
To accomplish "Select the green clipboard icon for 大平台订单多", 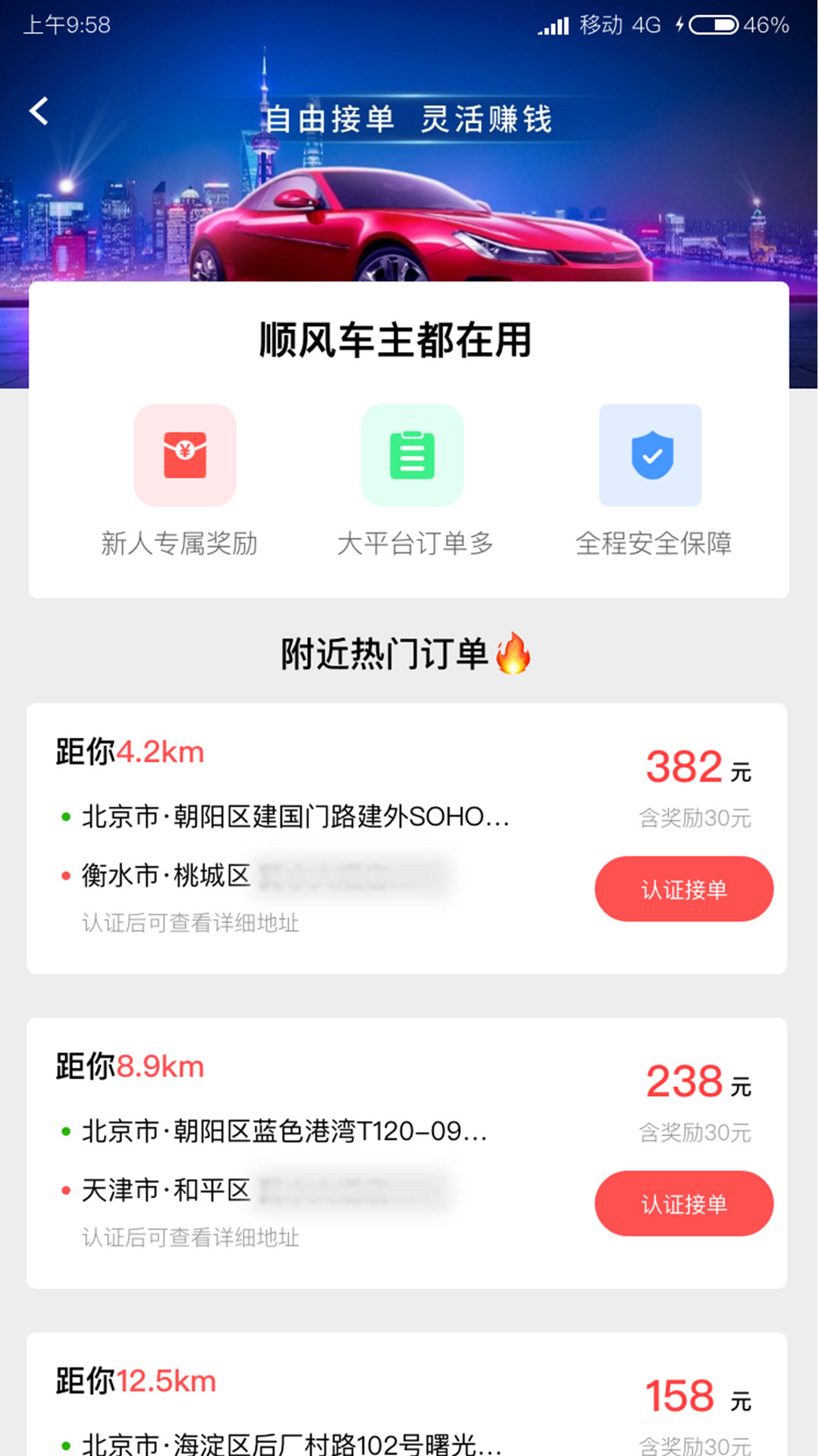I will click(413, 454).
